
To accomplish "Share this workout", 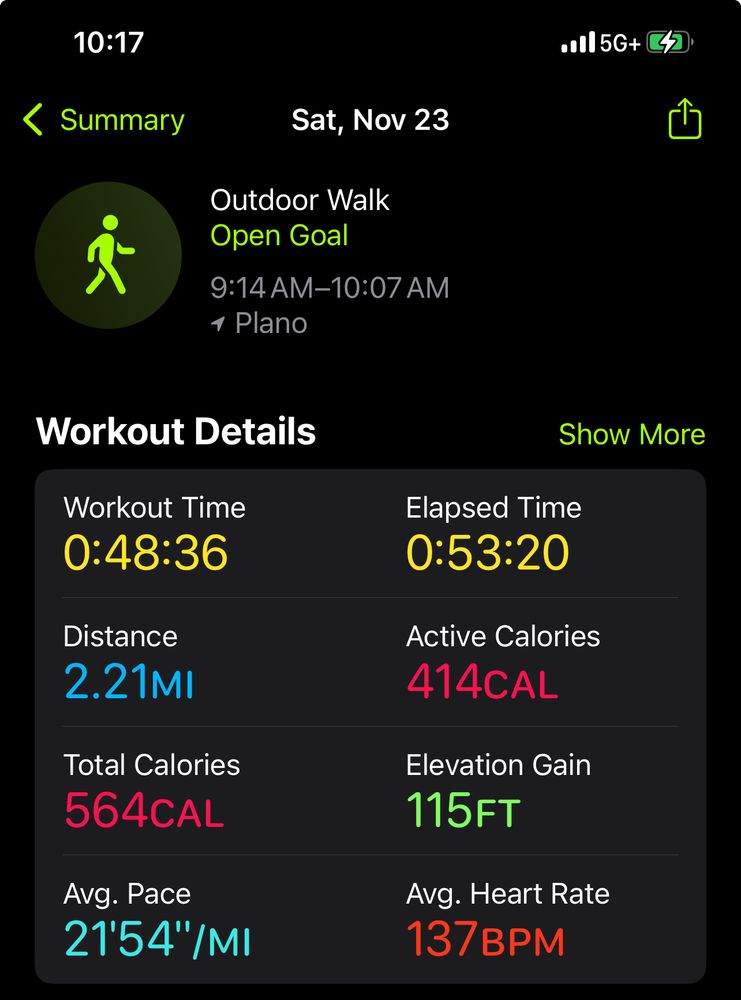I will (x=684, y=120).
